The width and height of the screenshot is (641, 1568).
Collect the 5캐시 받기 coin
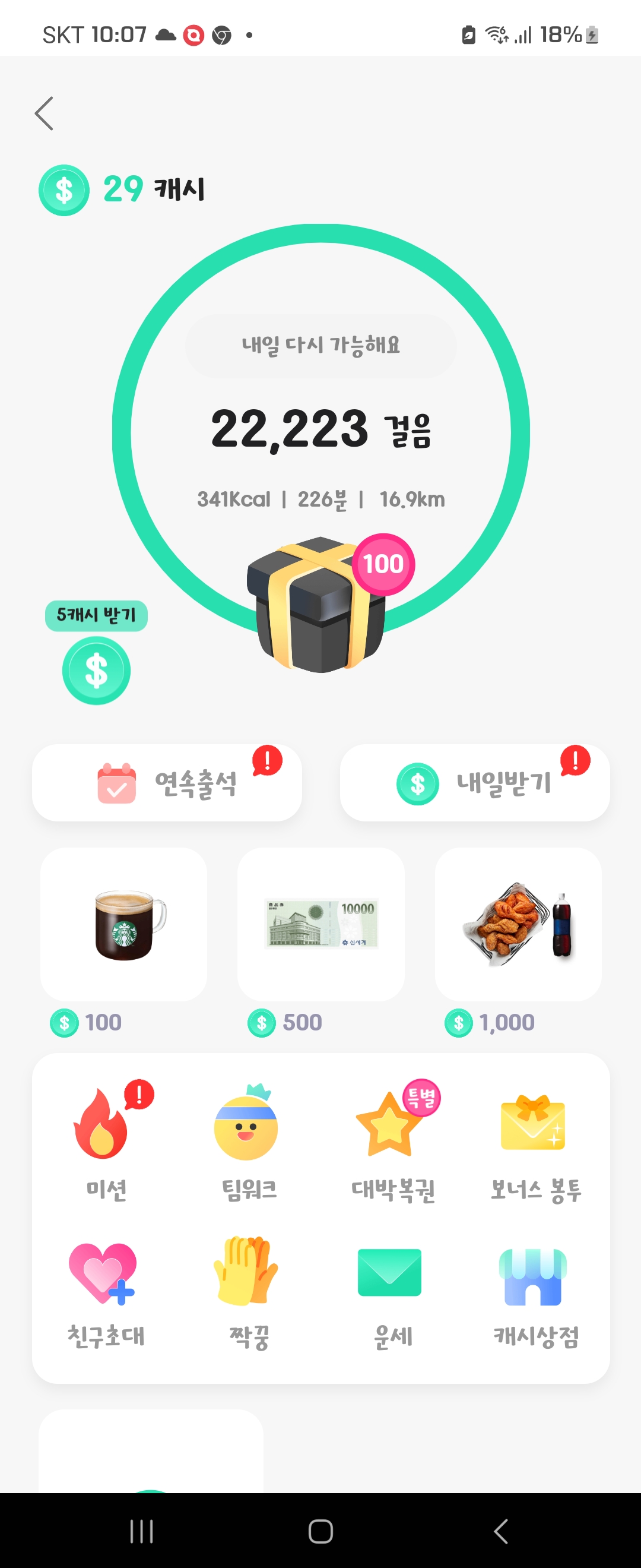[x=96, y=669]
